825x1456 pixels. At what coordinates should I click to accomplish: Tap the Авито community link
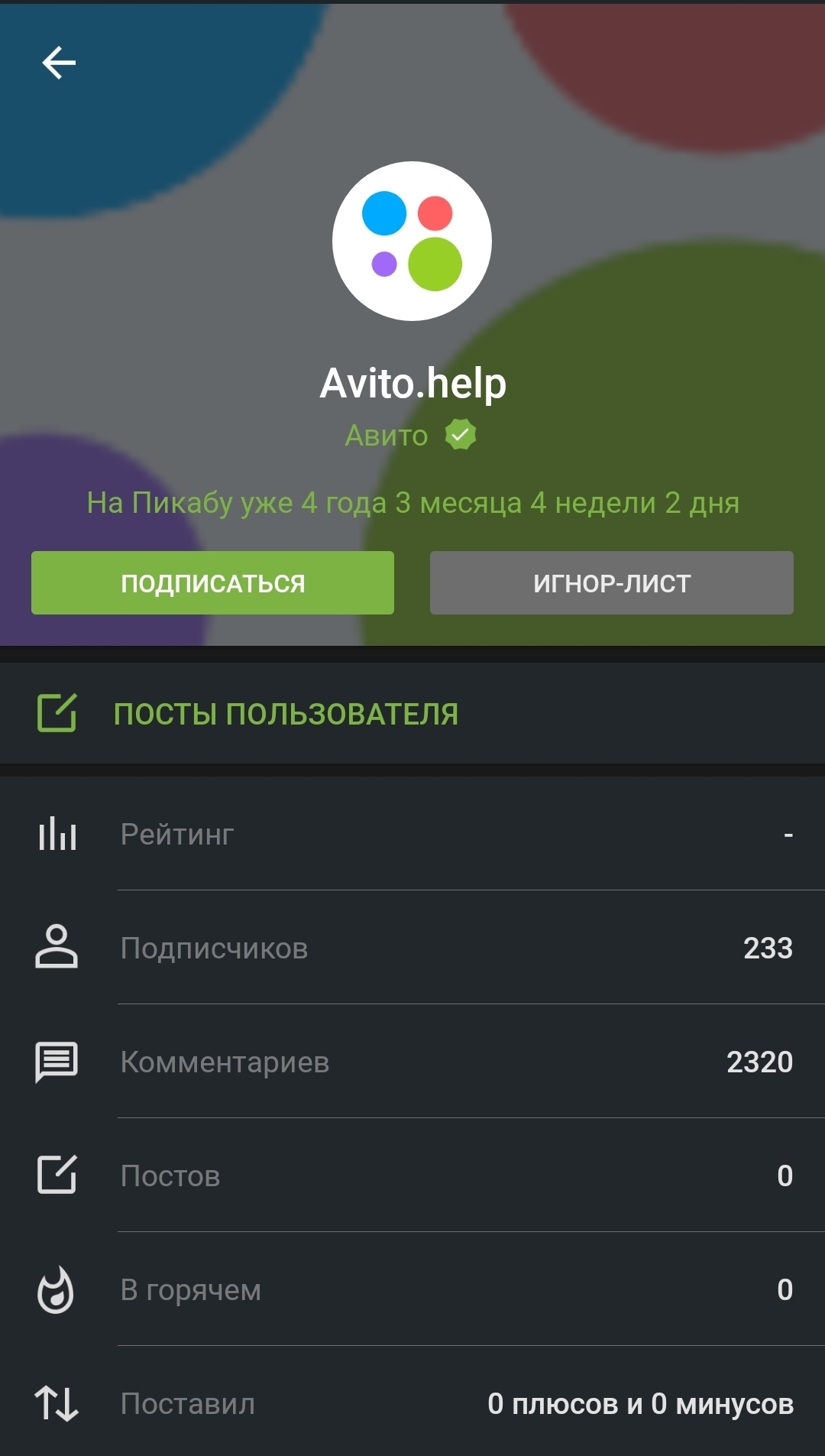tap(387, 436)
